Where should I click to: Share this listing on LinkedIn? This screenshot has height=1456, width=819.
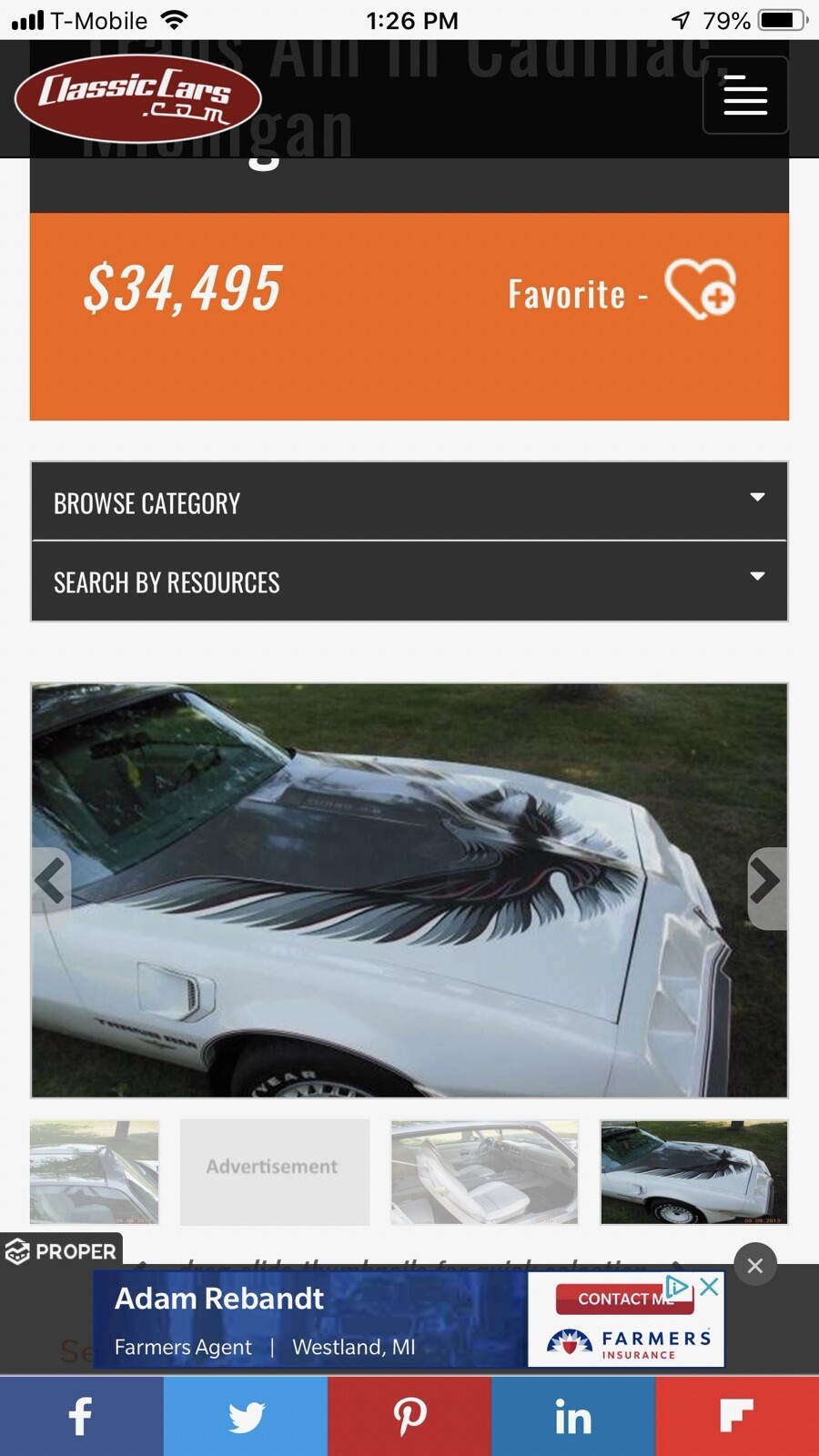pyautogui.click(x=572, y=1416)
